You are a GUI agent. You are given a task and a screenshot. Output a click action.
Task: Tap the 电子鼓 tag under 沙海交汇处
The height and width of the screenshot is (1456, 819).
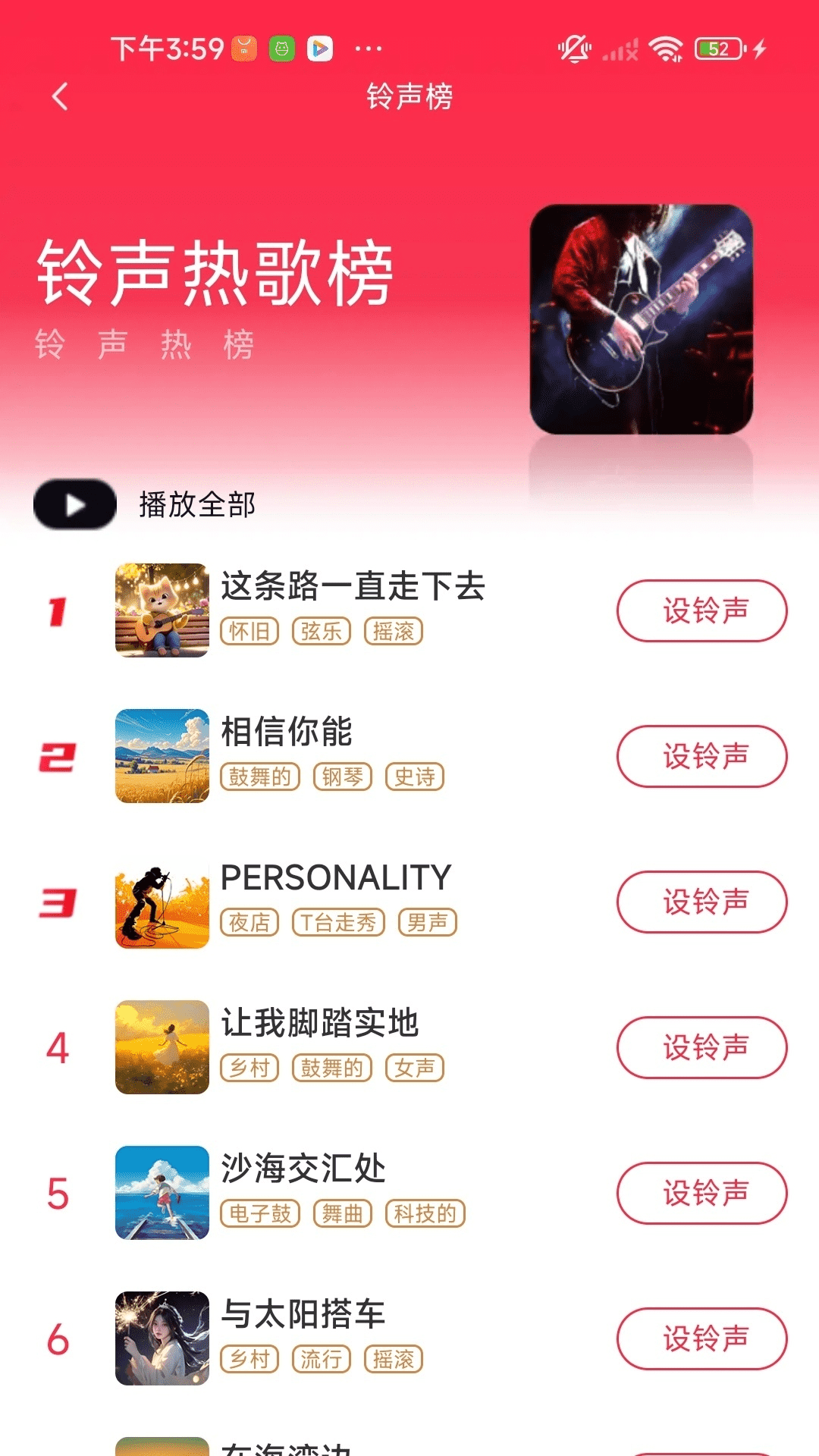coord(260,1213)
